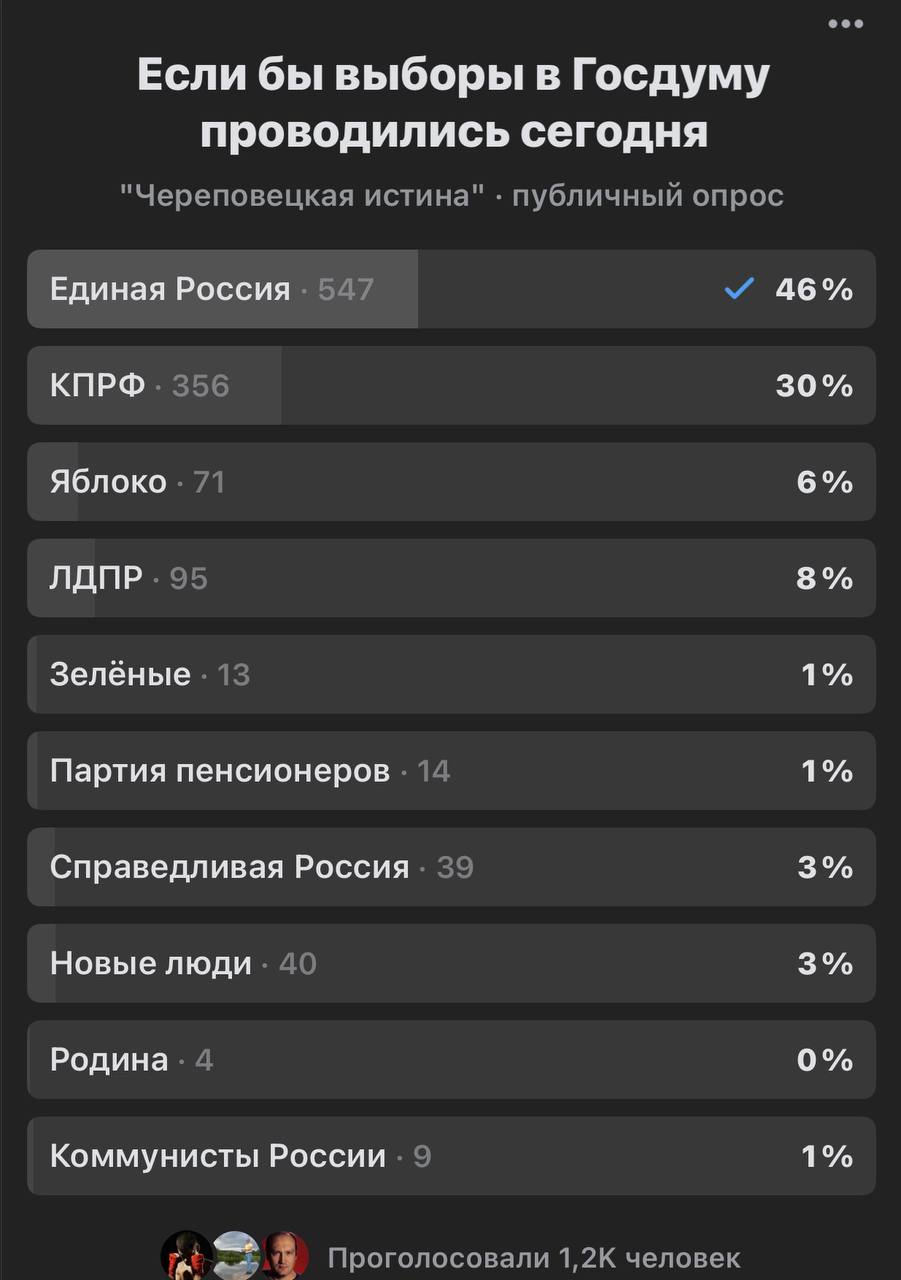Select the Единая Россия poll option
Screen dimensions: 901x1280
point(451,289)
